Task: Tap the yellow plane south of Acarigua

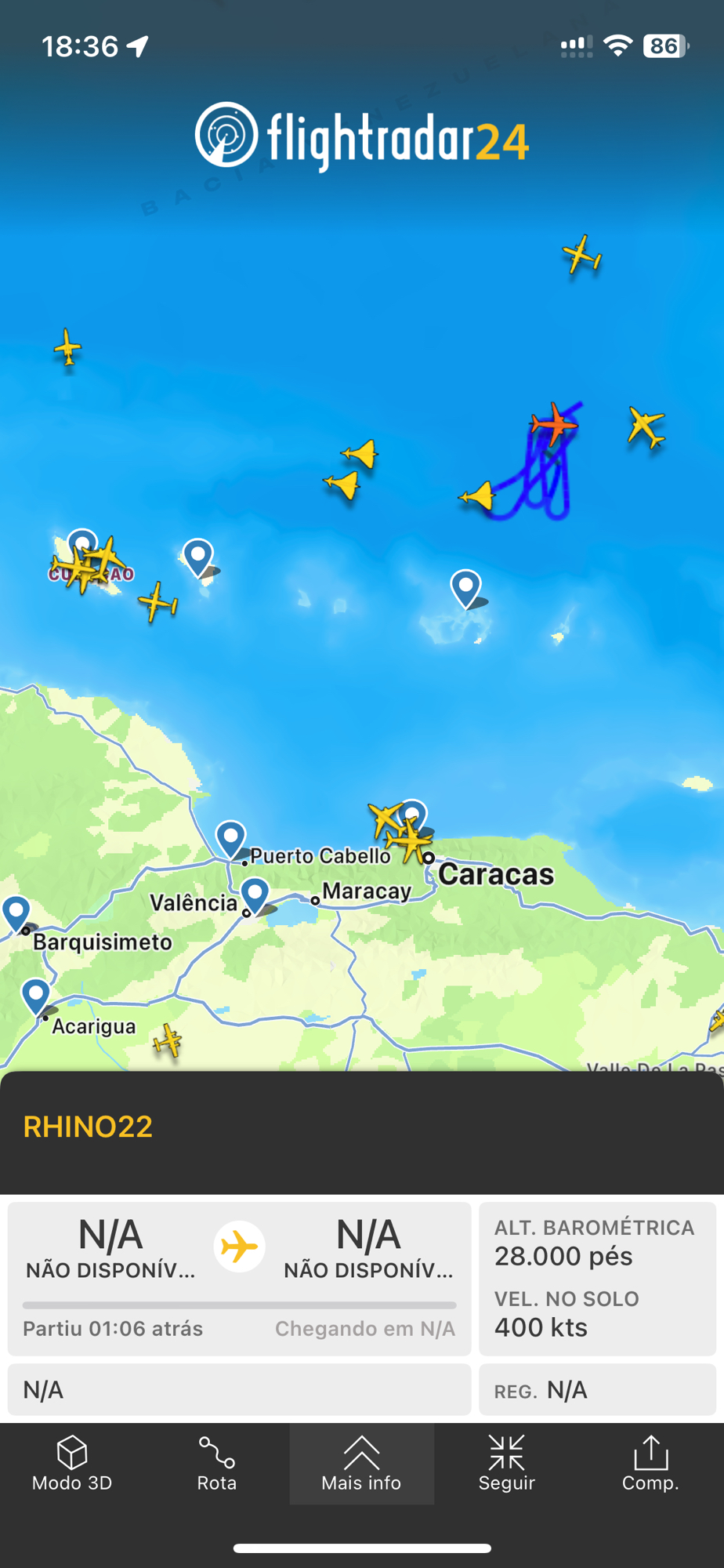Action: [x=168, y=1041]
